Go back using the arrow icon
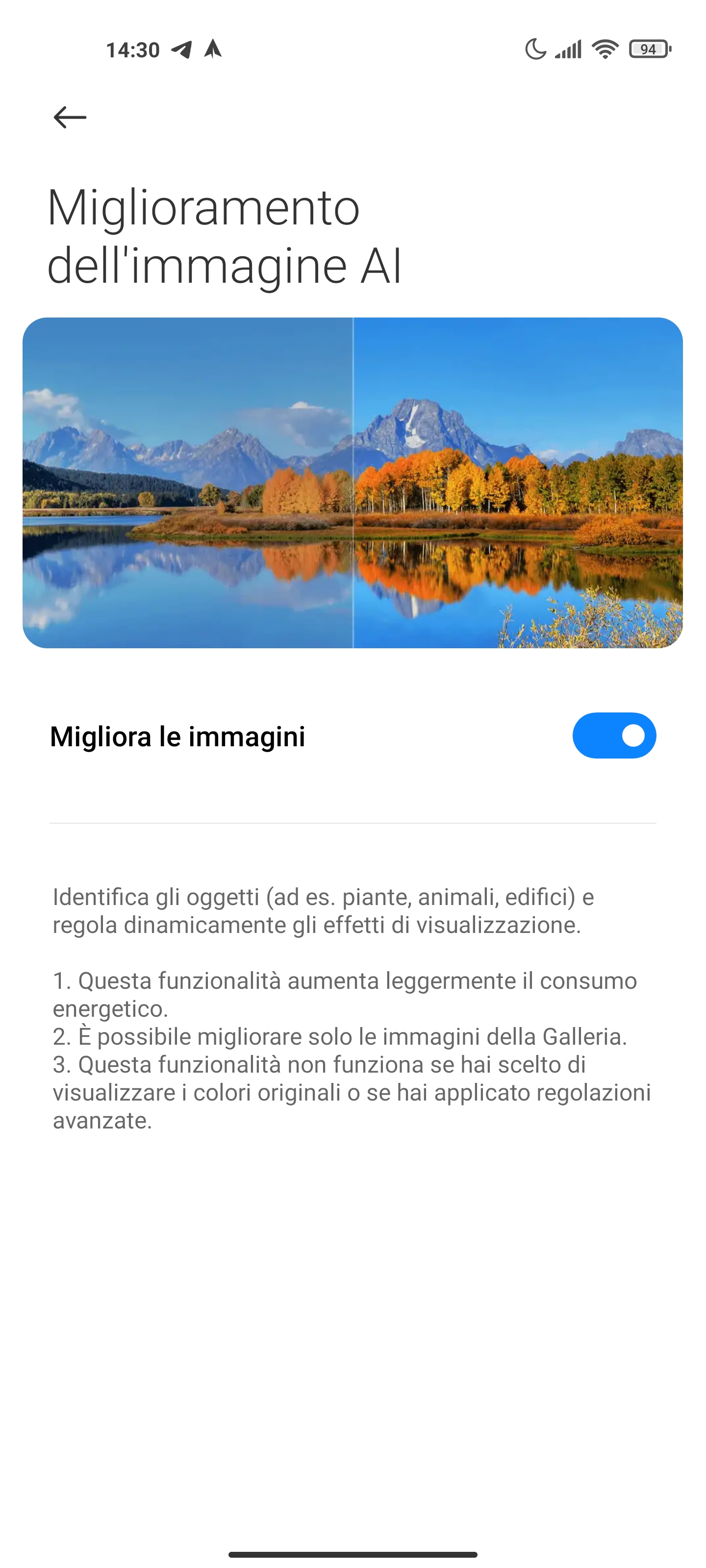Image resolution: width=706 pixels, height=1568 pixels. click(x=70, y=117)
